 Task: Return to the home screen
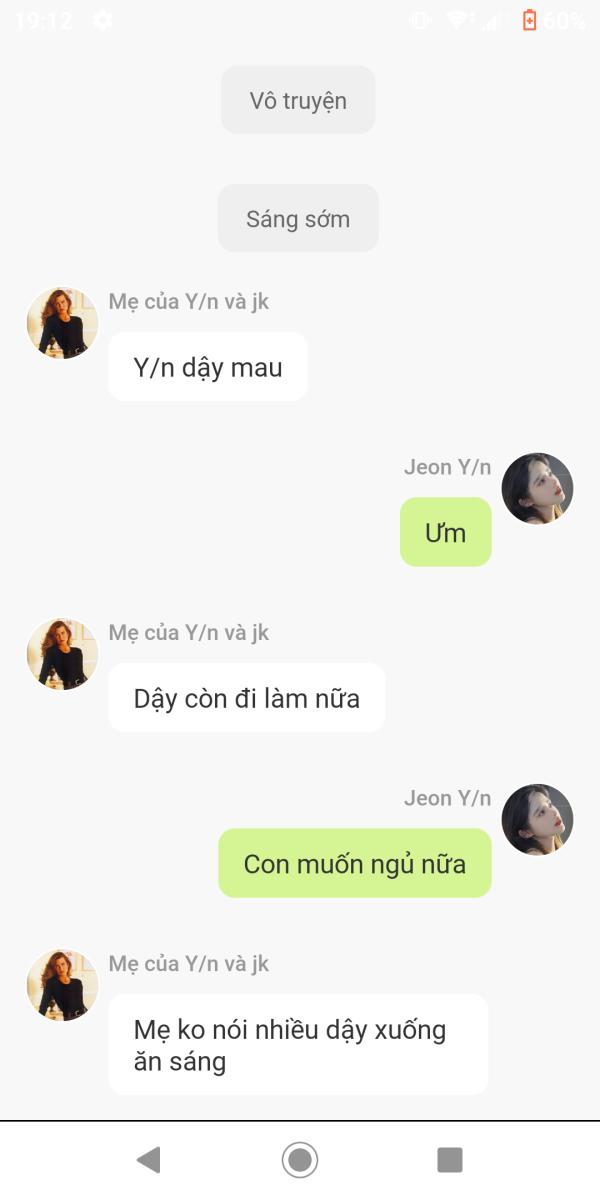coord(300,1160)
